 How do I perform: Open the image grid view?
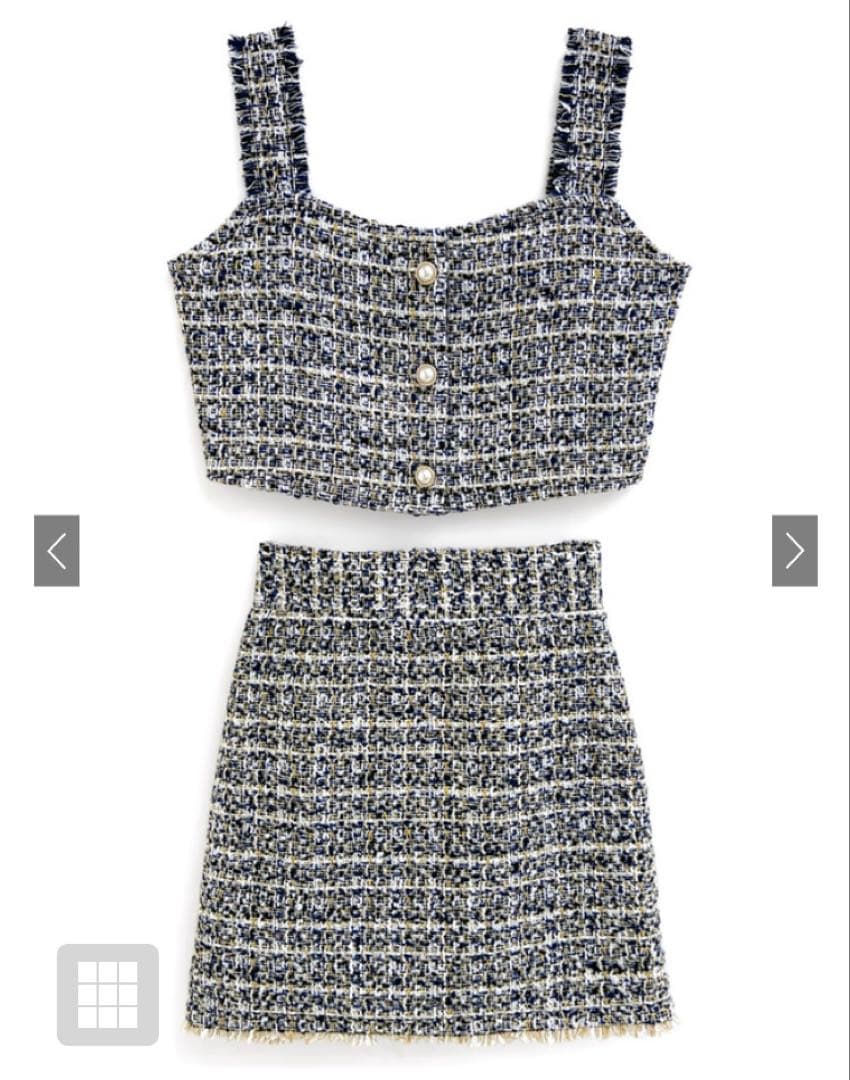(x=107, y=994)
